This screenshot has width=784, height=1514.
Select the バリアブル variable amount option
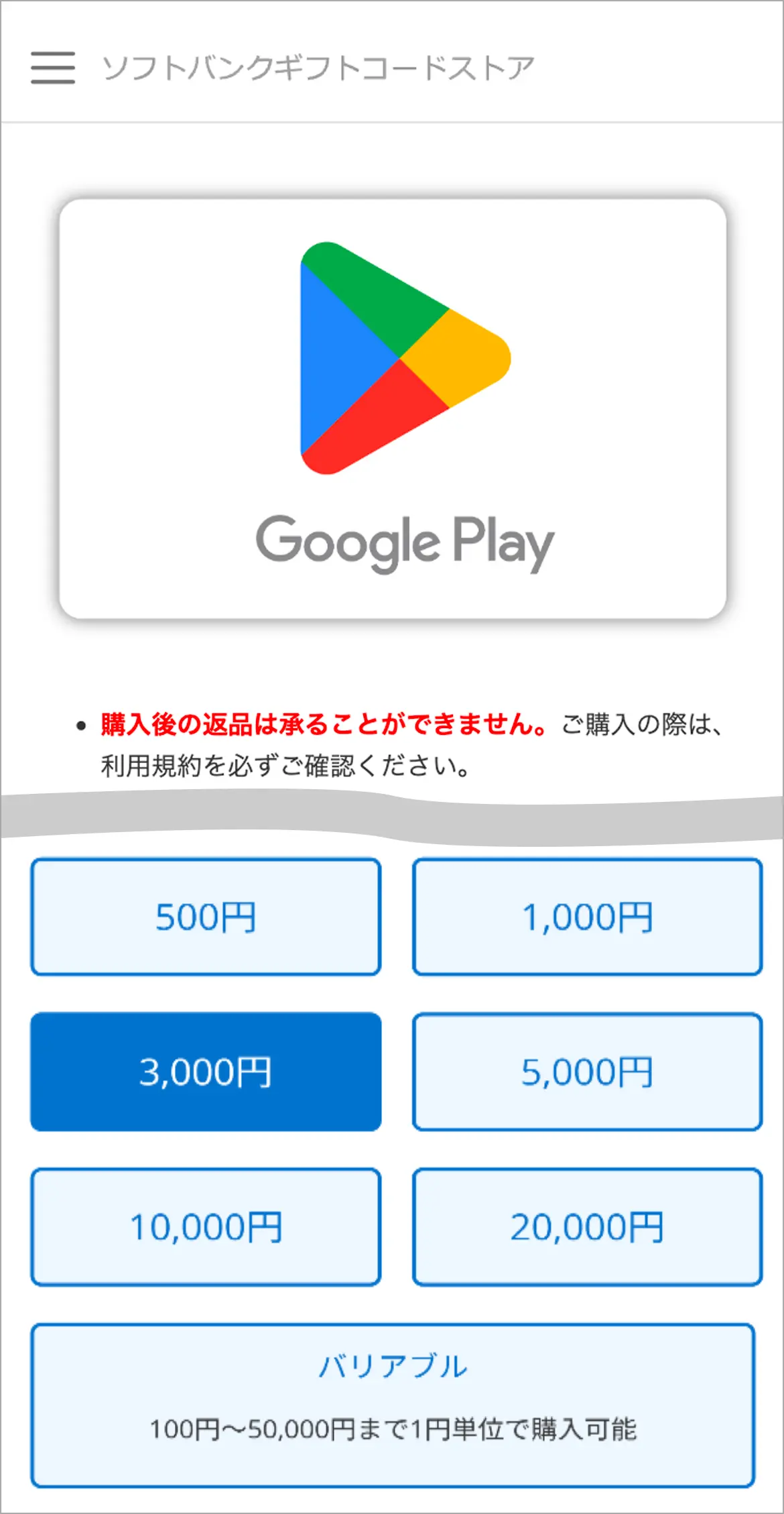393,1405
